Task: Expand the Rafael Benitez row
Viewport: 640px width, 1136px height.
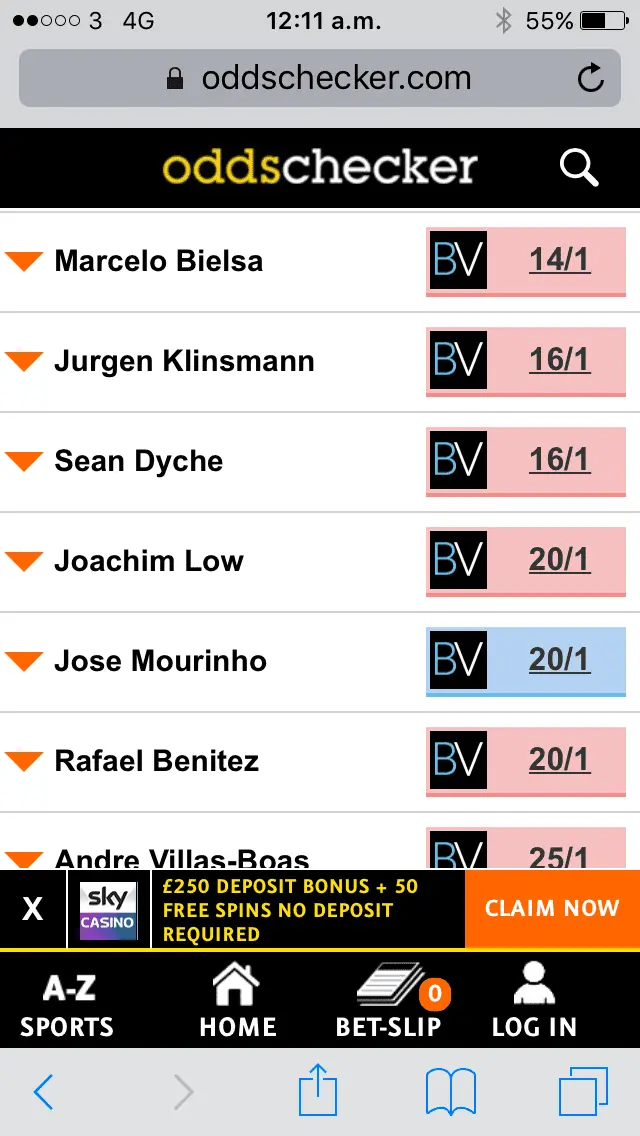Action: point(24,762)
